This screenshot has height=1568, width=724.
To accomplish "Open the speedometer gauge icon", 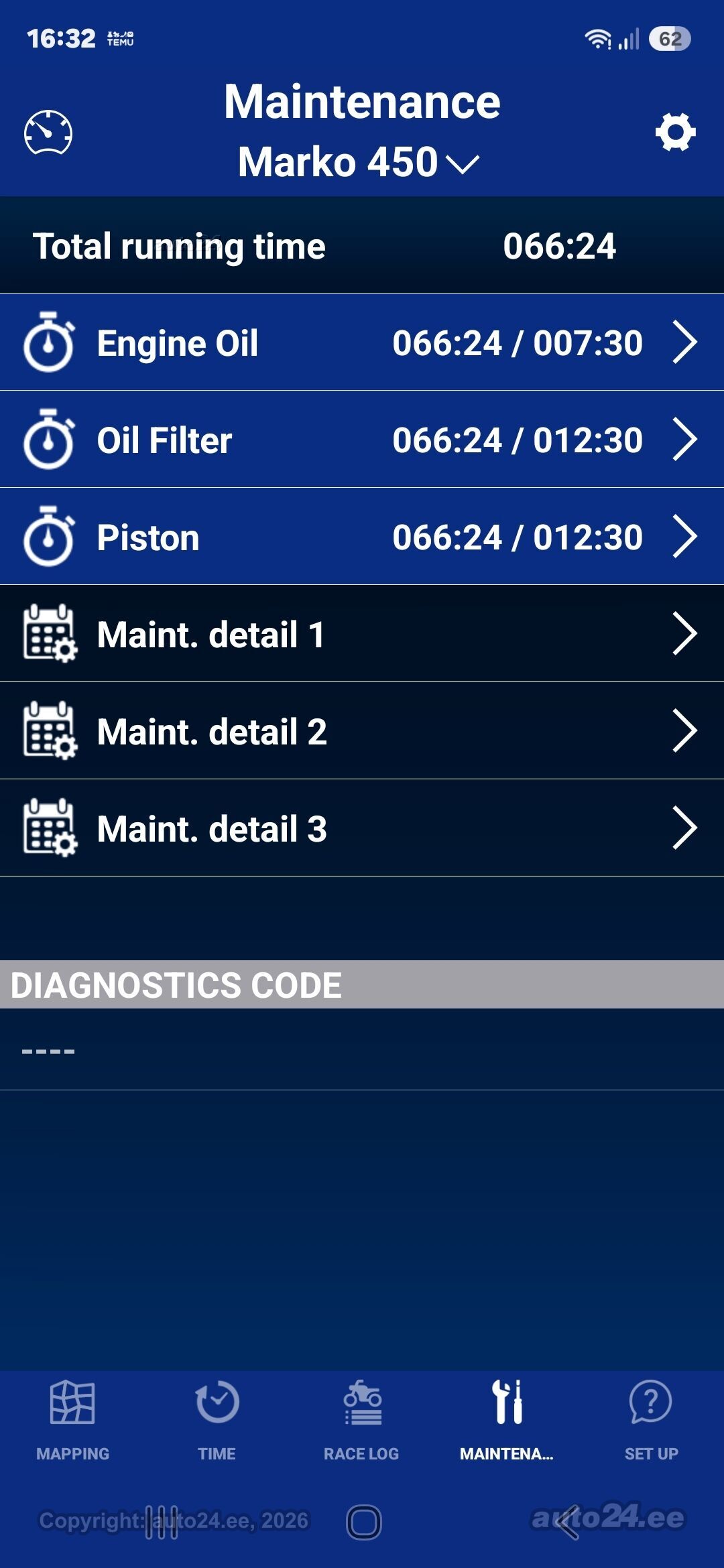I will (48, 132).
